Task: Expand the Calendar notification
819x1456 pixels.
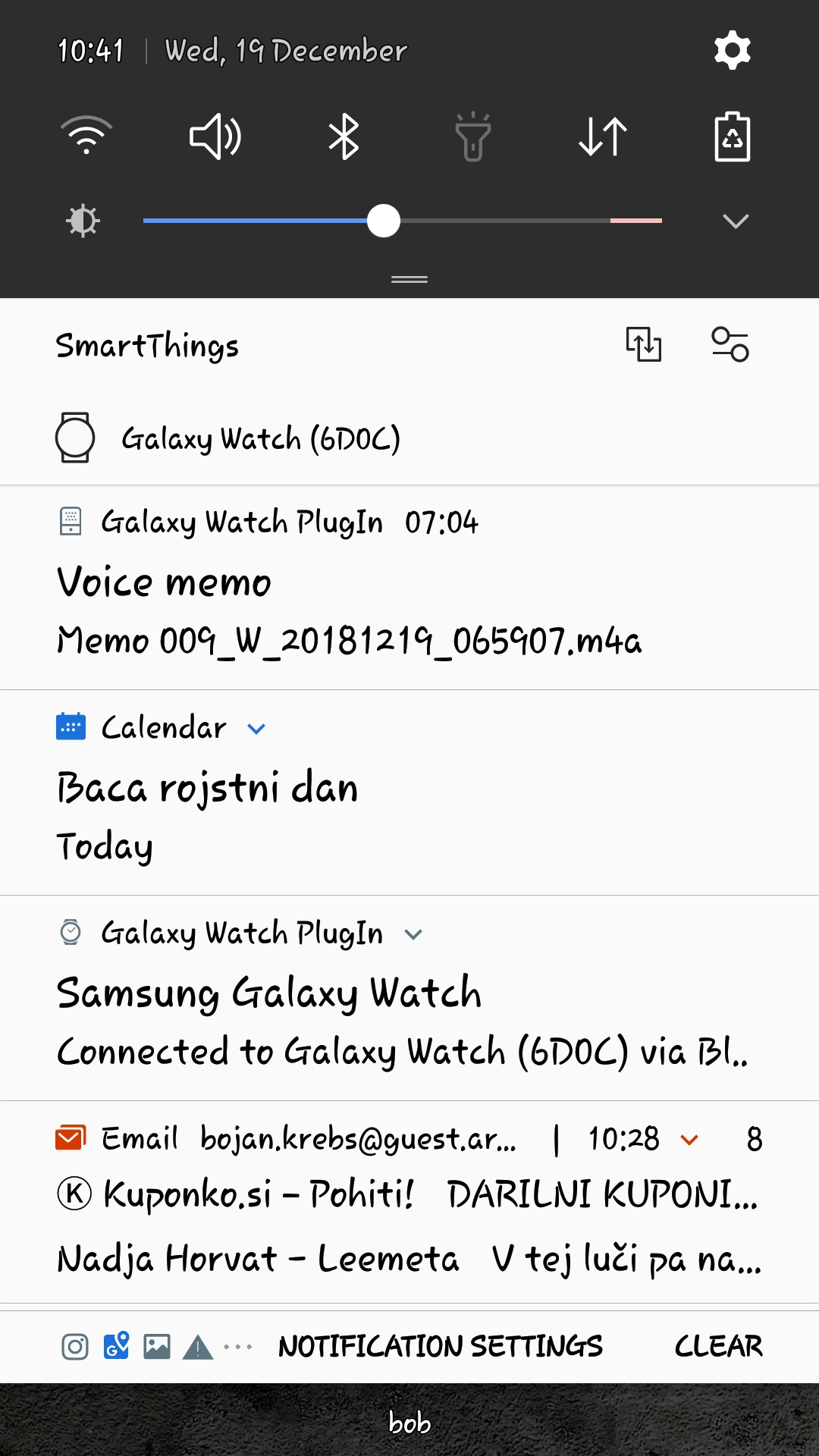Action: tap(257, 729)
